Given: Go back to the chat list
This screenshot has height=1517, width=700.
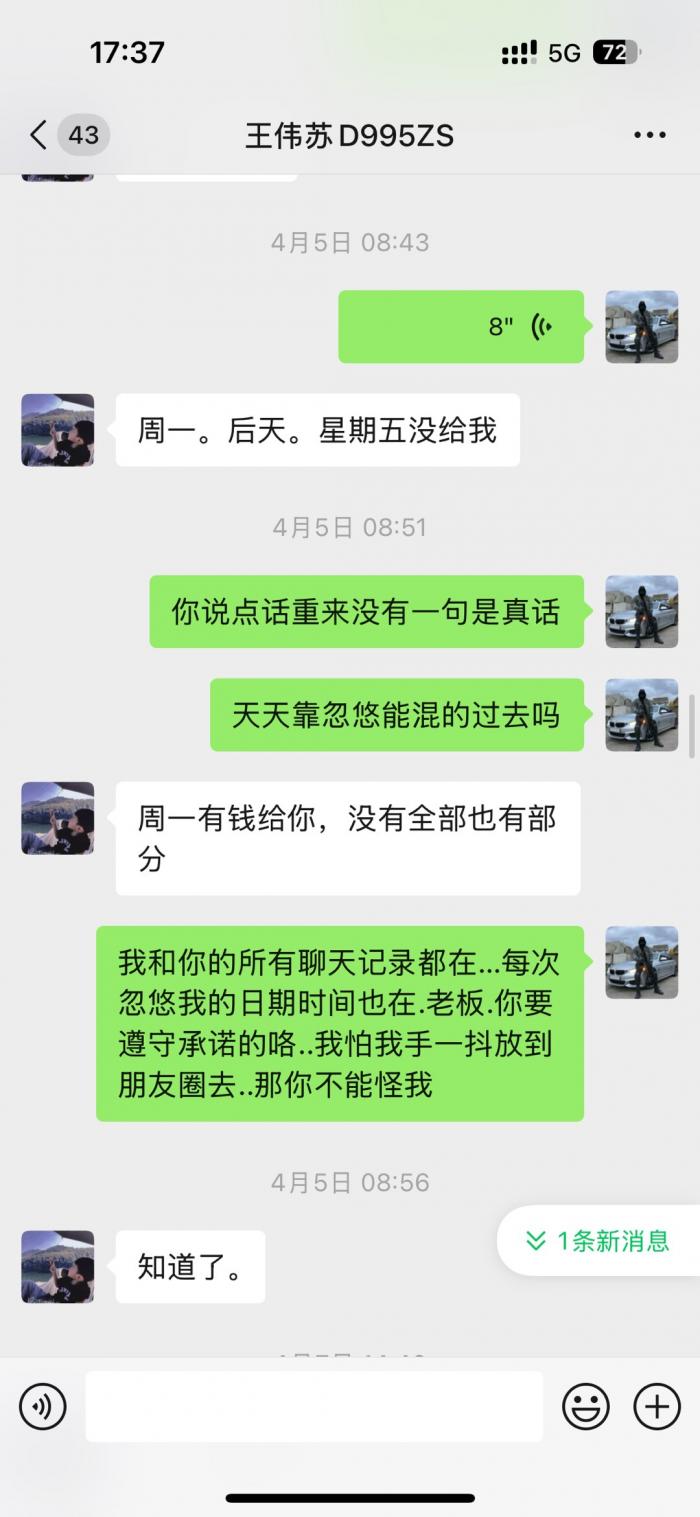Looking at the screenshot, I should pos(38,135).
